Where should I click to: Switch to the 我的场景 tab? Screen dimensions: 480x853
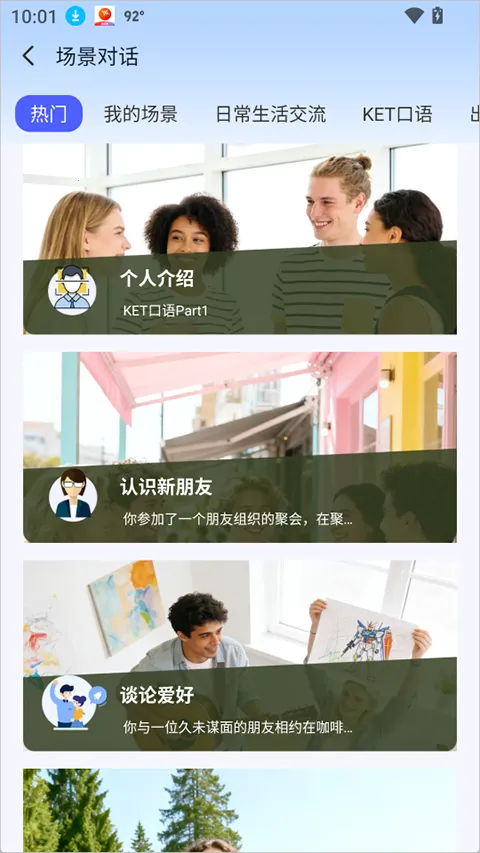point(141,114)
